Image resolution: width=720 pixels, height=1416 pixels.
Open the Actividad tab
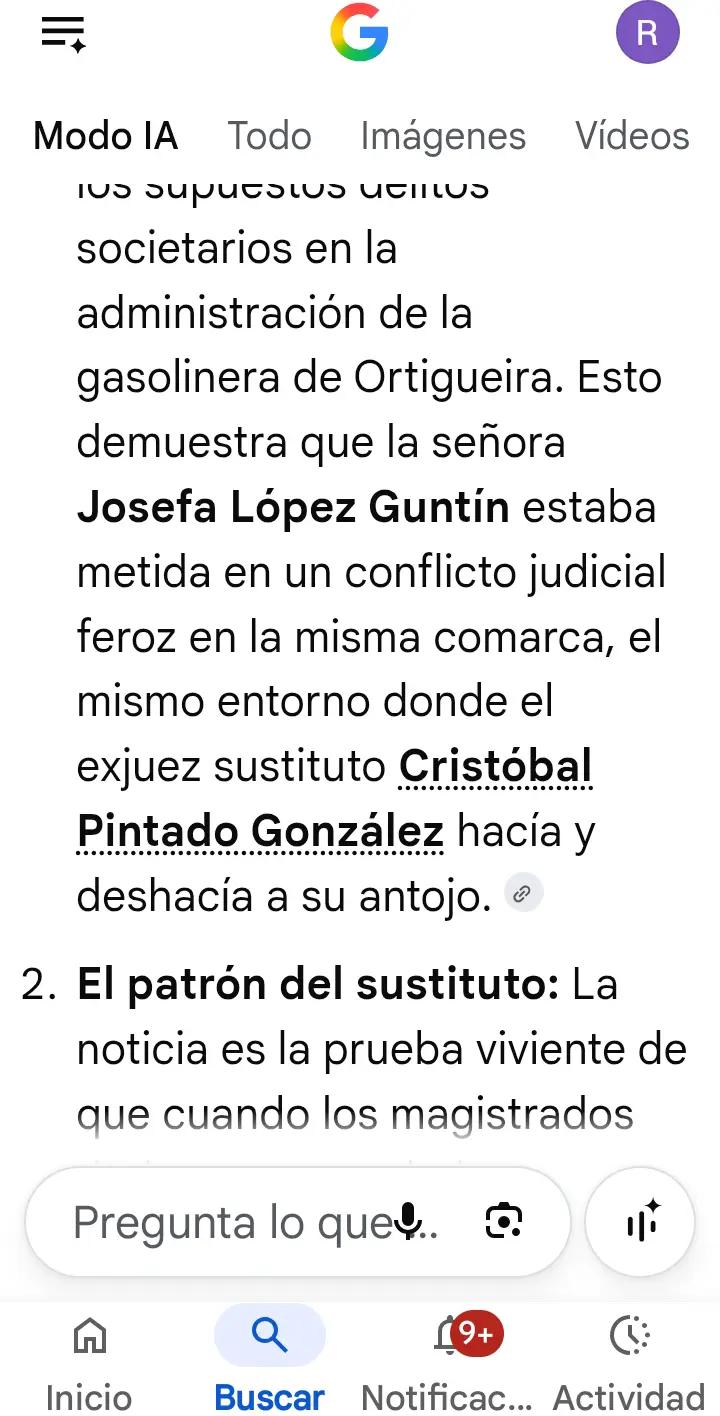(x=629, y=1361)
